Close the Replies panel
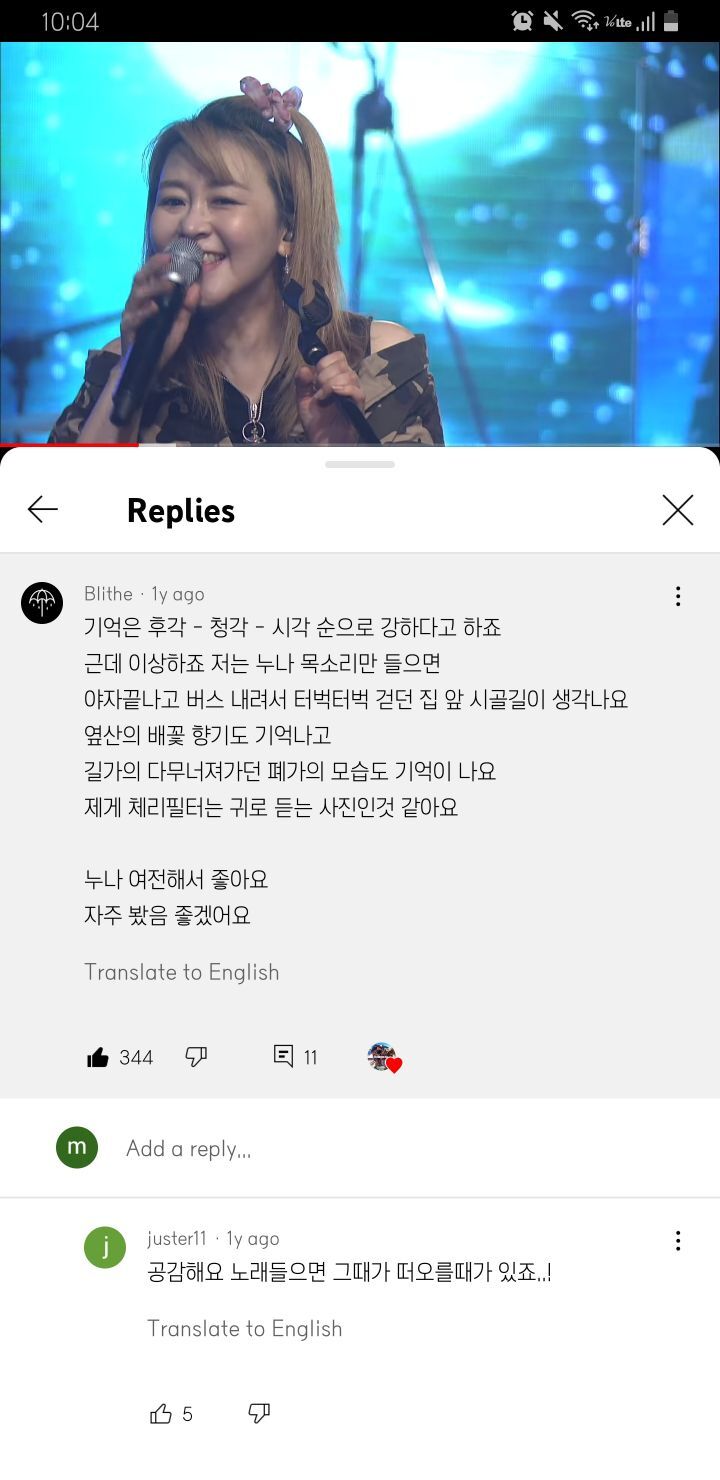 tap(677, 510)
